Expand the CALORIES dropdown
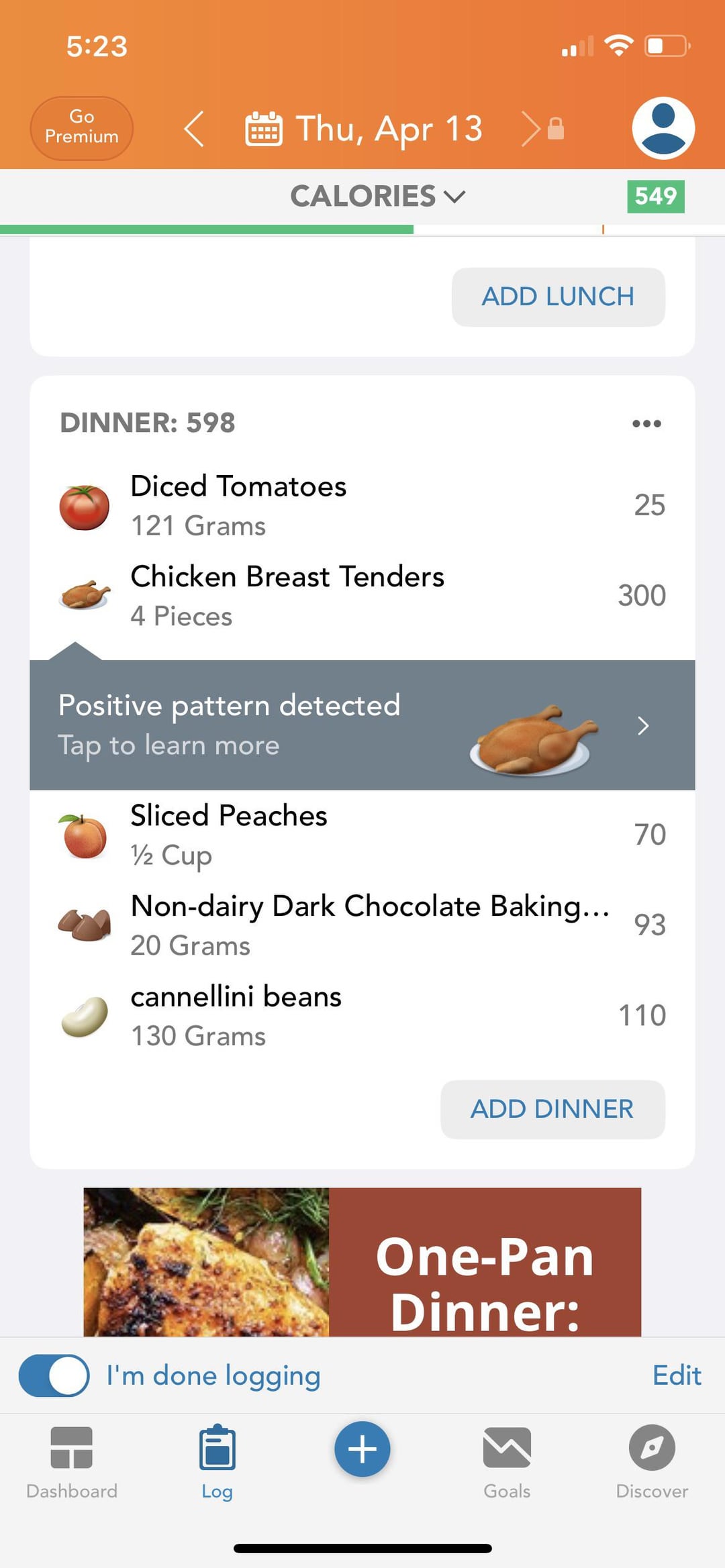This screenshot has width=725, height=1568. pyautogui.click(x=378, y=196)
